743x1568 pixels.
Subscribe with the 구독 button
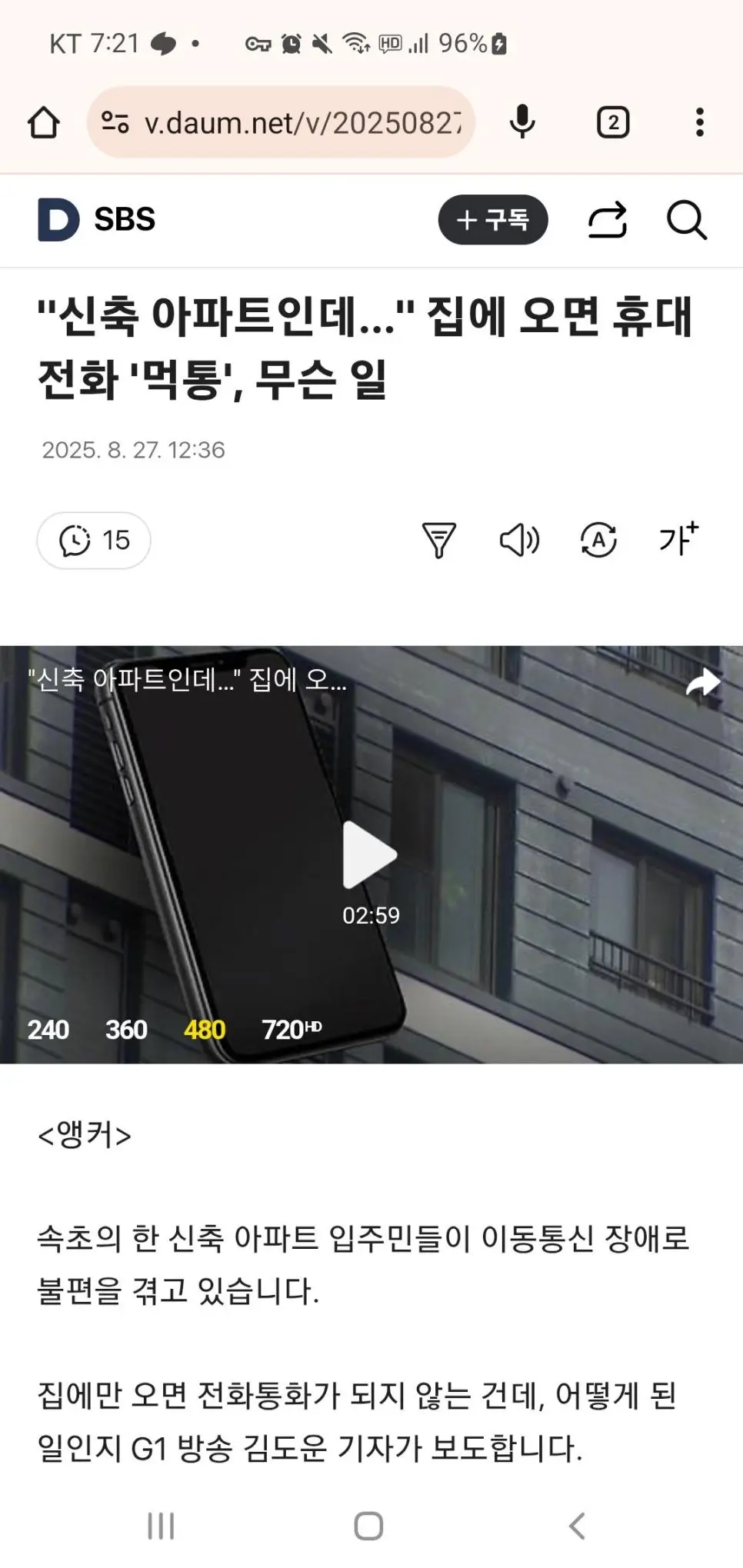point(493,220)
